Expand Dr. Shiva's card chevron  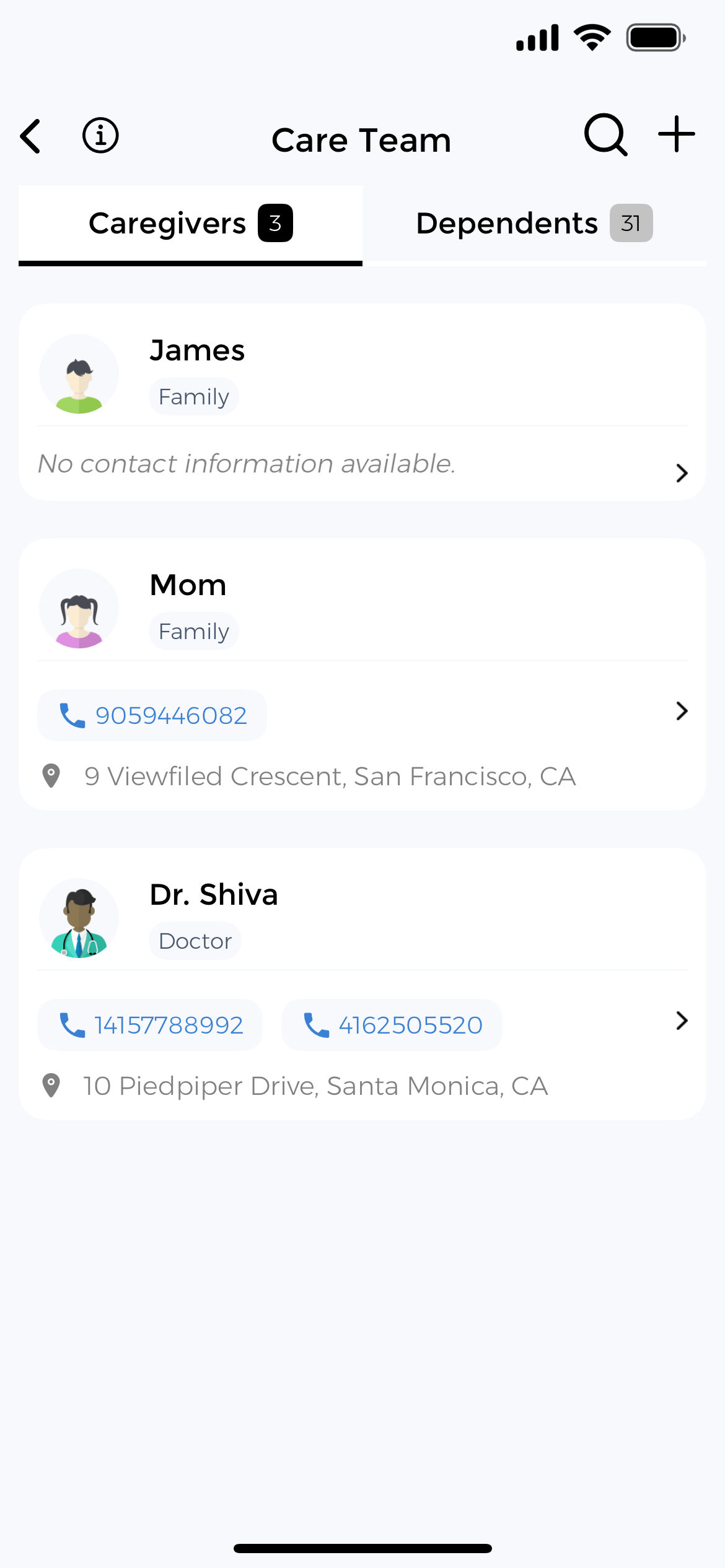click(x=682, y=1021)
